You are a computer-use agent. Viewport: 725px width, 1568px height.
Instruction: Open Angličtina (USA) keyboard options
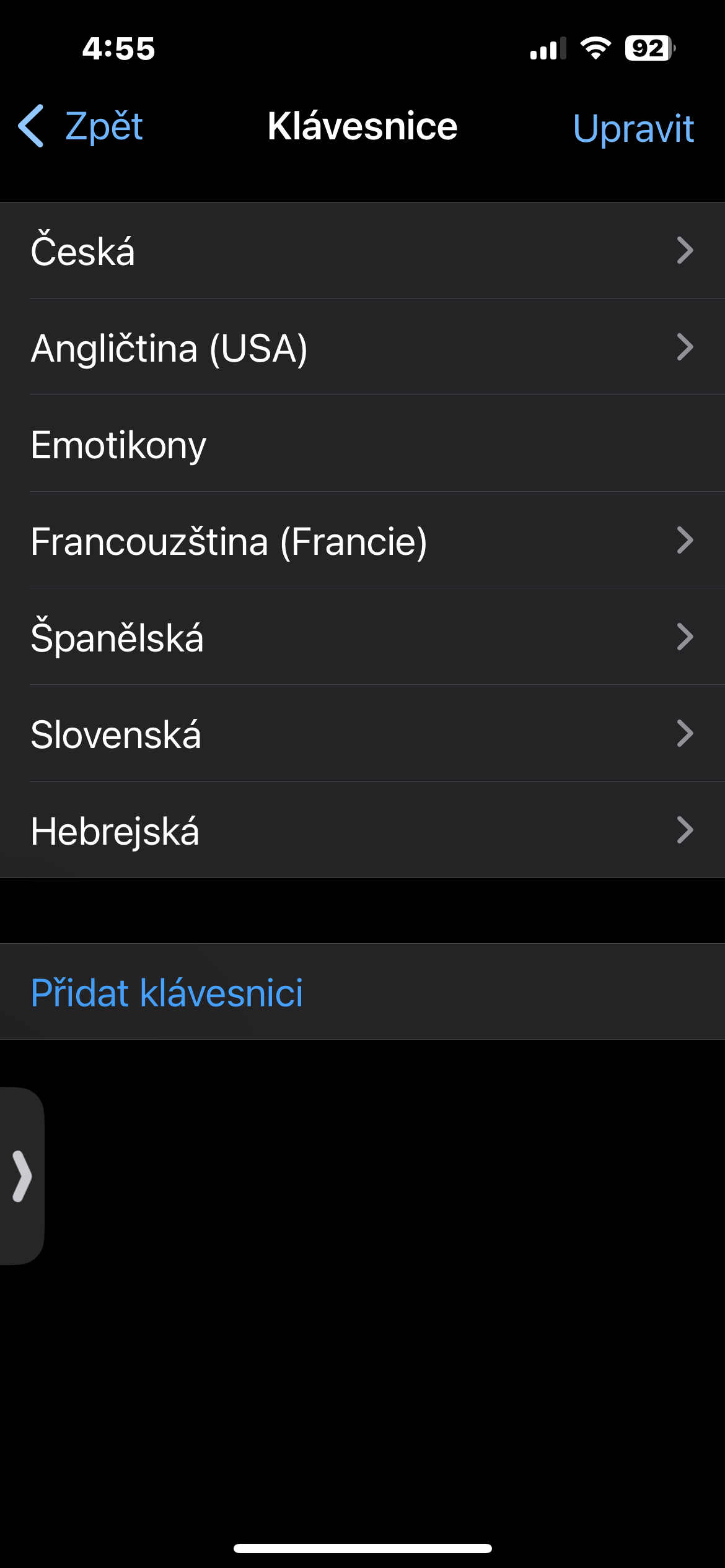coord(362,347)
